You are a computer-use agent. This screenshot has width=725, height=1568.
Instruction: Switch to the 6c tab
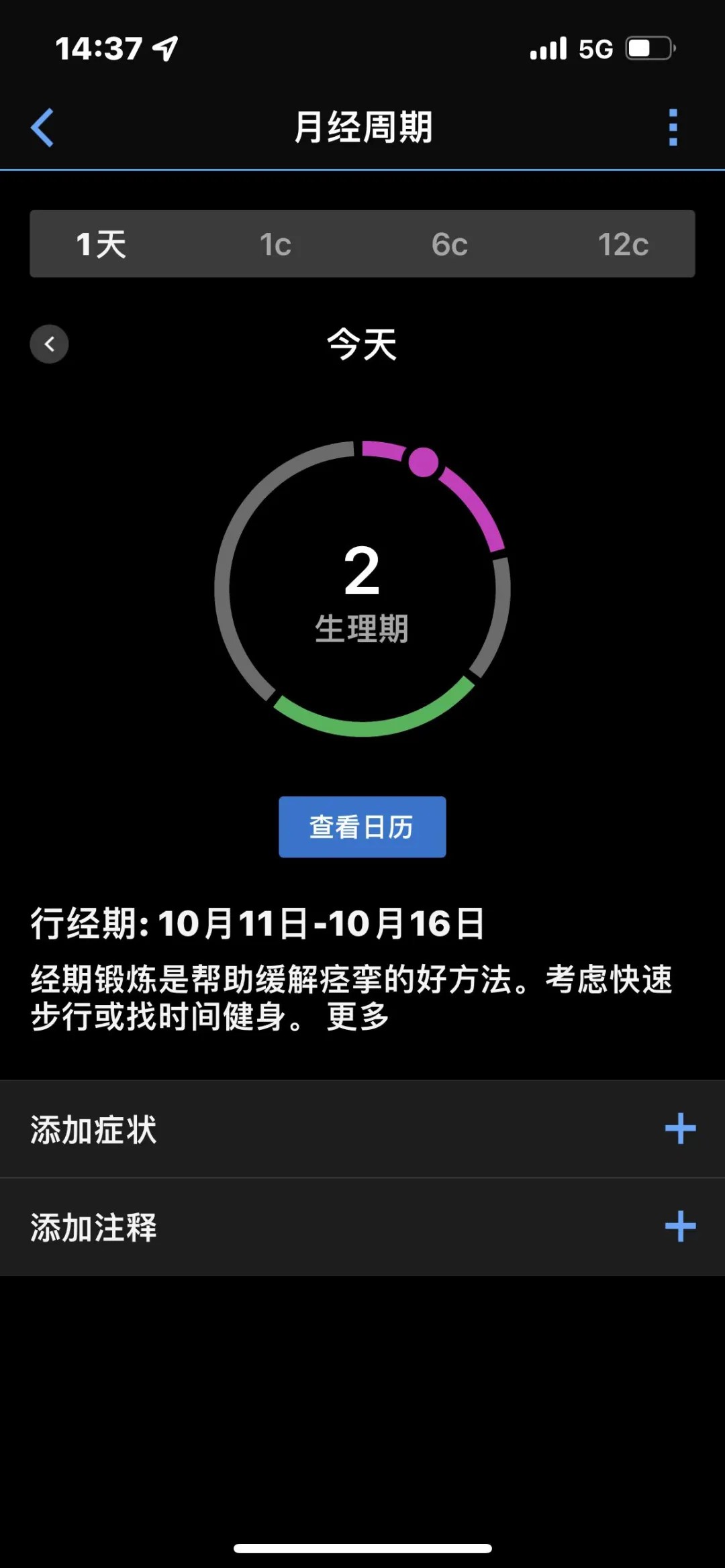[x=449, y=244]
